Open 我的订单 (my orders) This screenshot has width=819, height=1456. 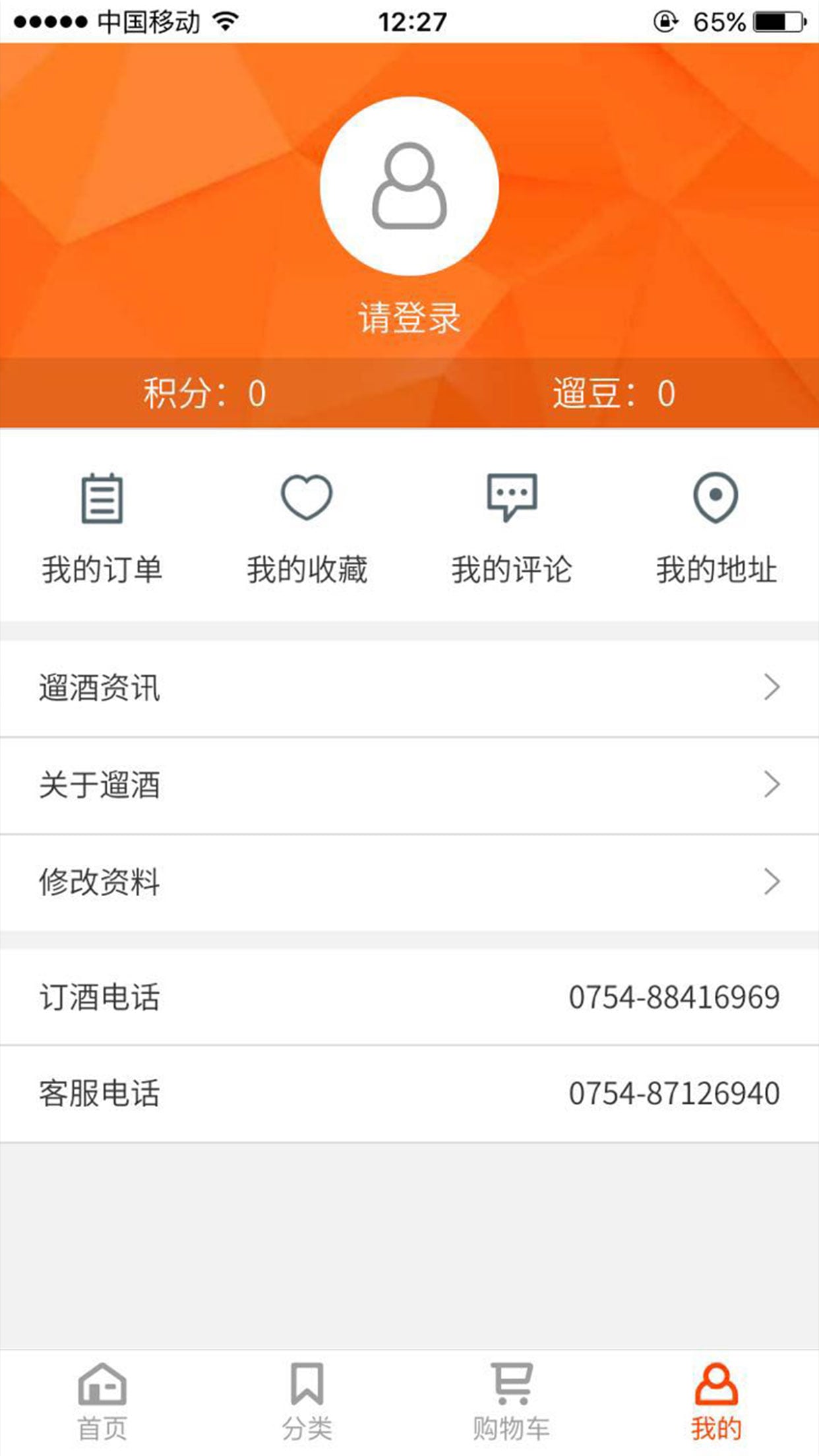102,528
